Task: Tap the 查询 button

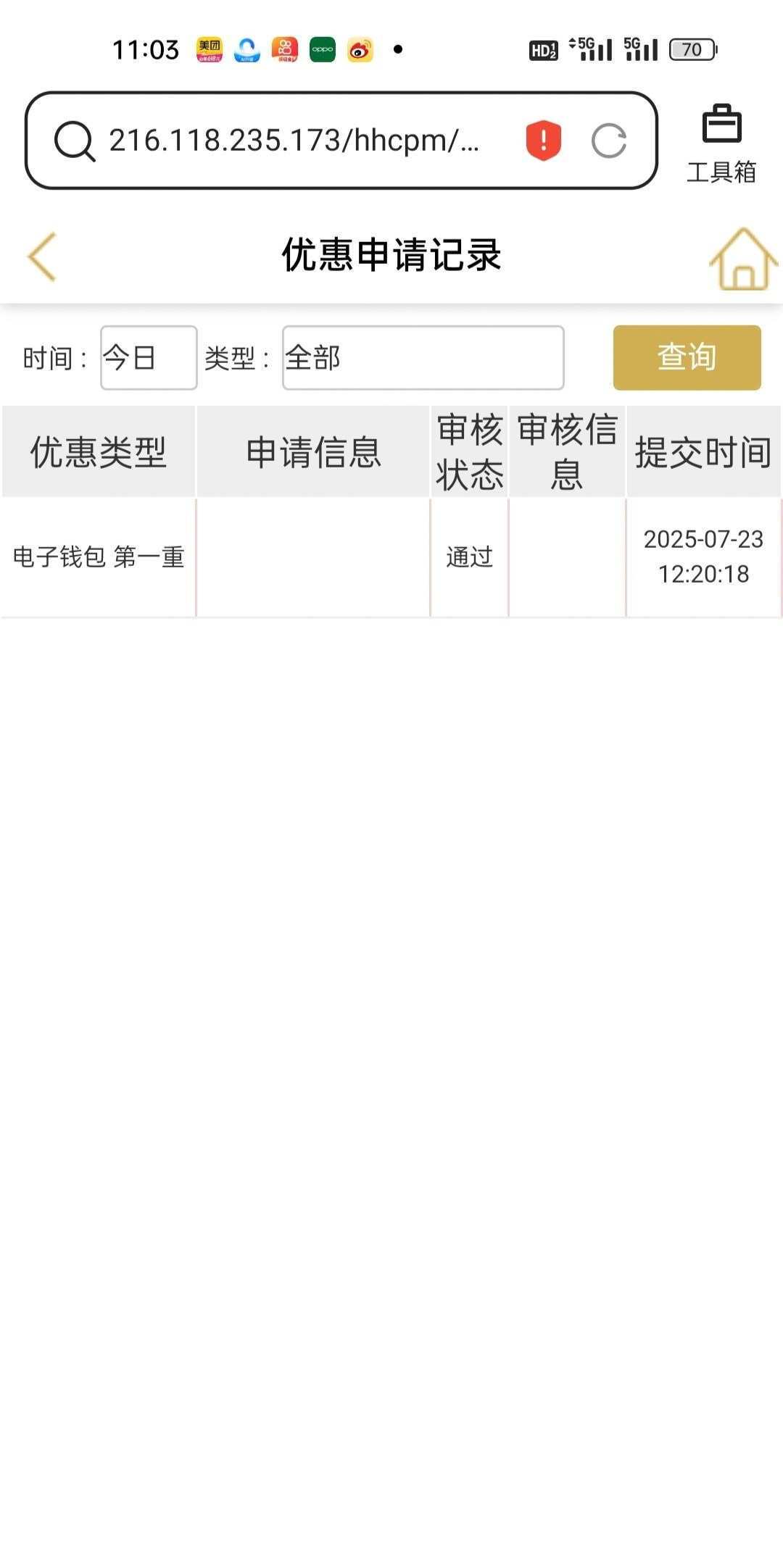Action: [x=687, y=357]
